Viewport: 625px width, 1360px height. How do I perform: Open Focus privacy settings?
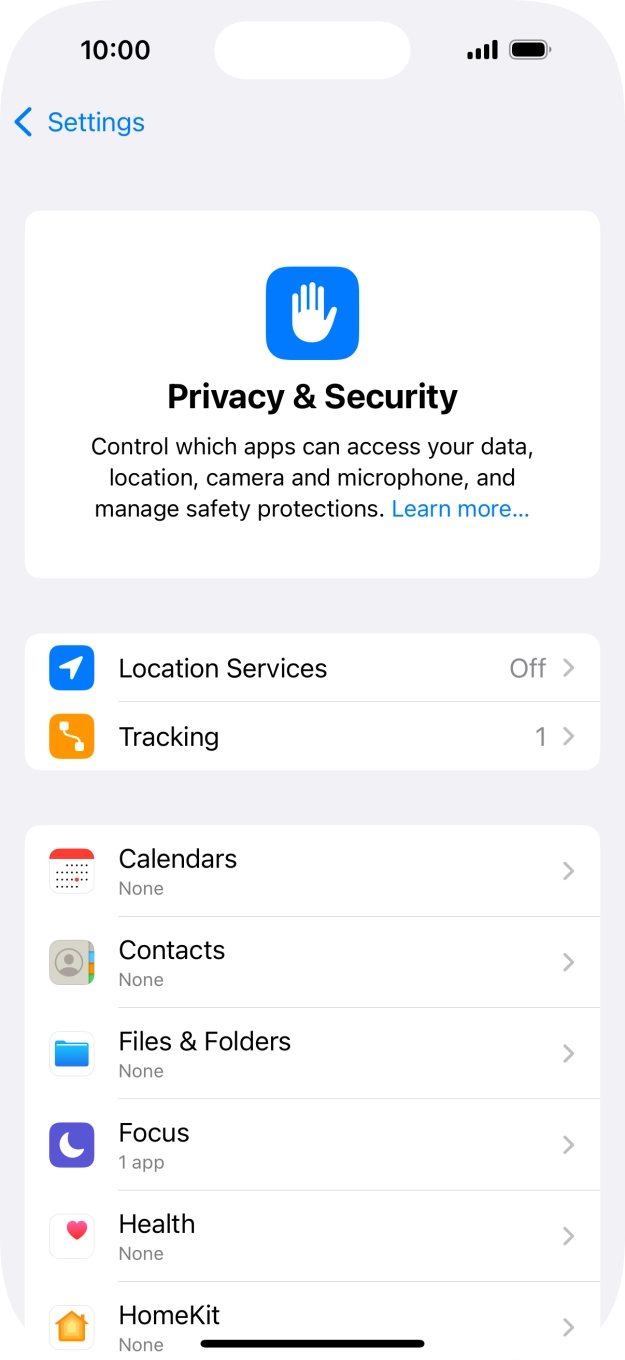pyautogui.click(x=312, y=1145)
